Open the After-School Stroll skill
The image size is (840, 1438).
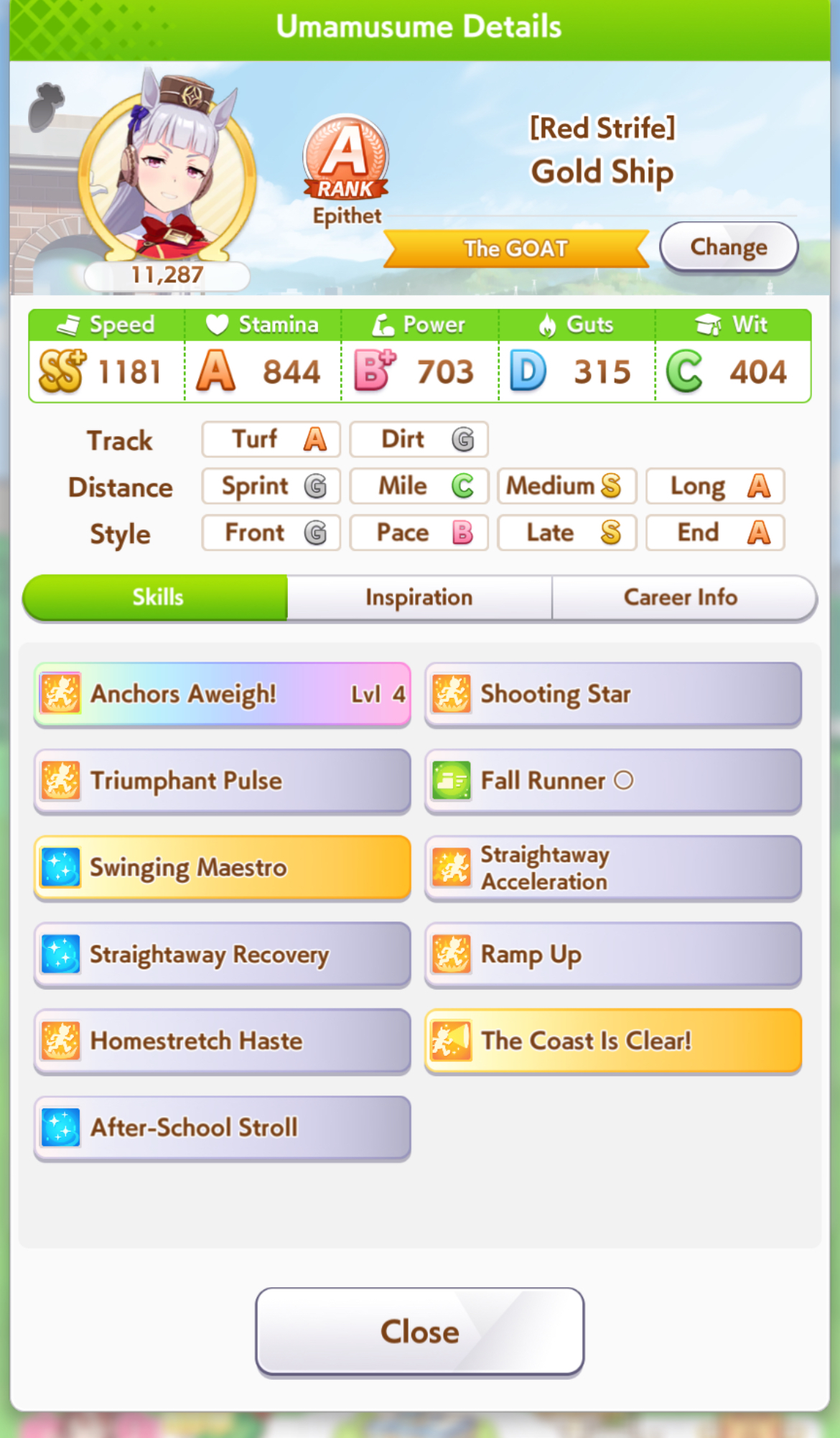[x=222, y=1128]
